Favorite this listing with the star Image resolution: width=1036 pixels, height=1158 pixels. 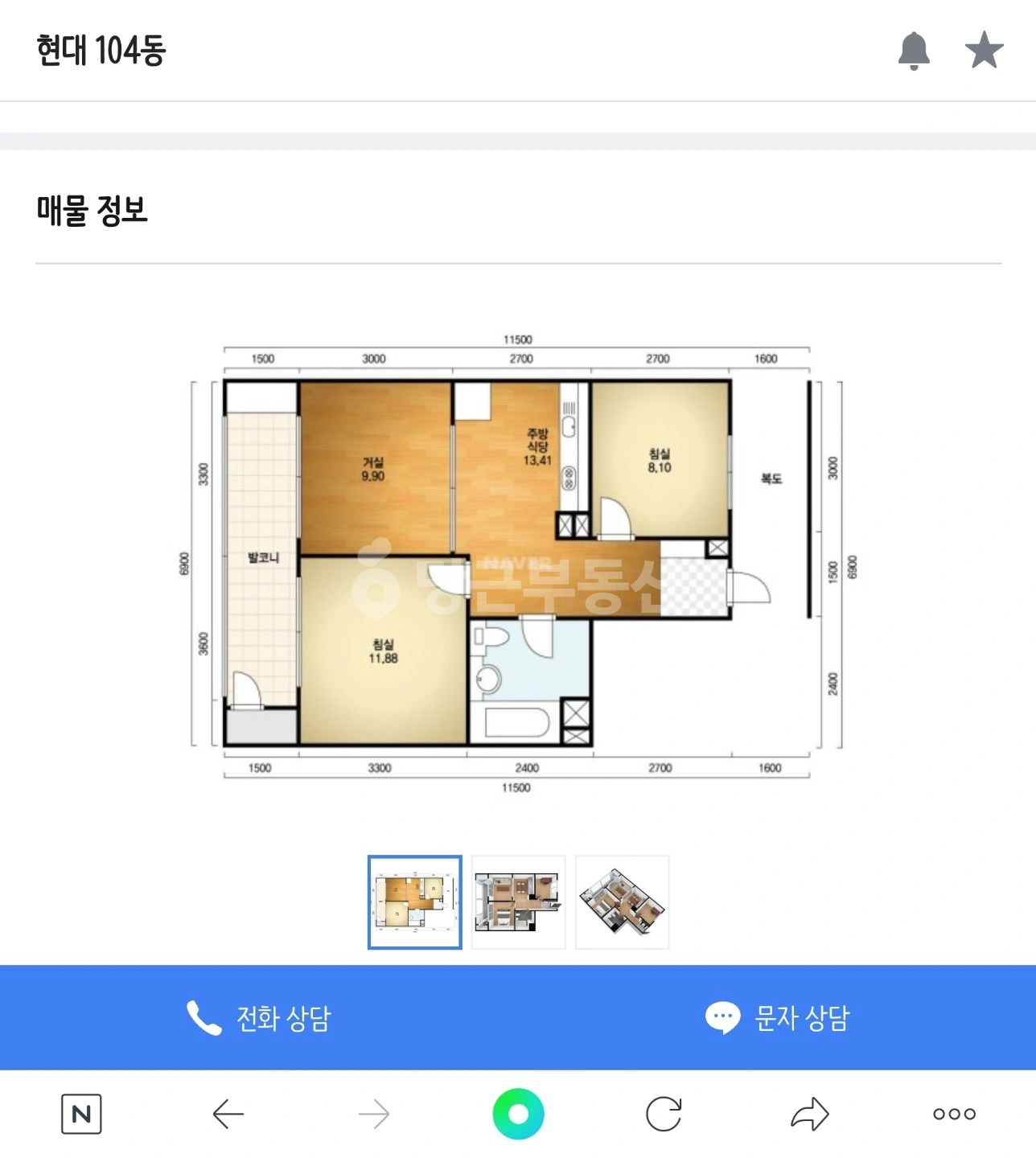(985, 50)
